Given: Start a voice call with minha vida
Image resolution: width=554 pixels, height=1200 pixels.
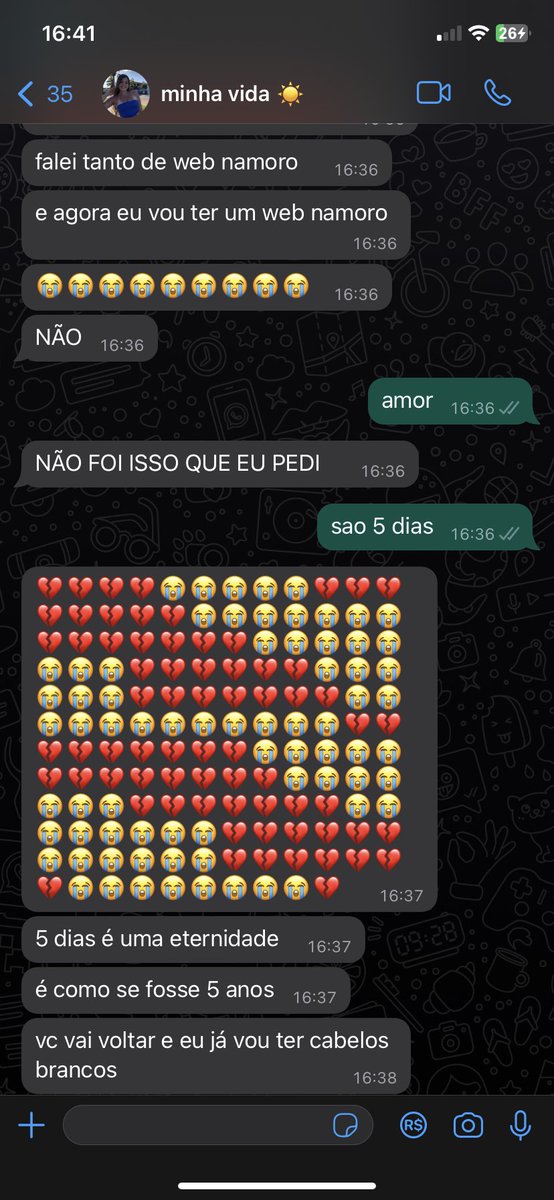Looking at the screenshot, I should [497, 93].
